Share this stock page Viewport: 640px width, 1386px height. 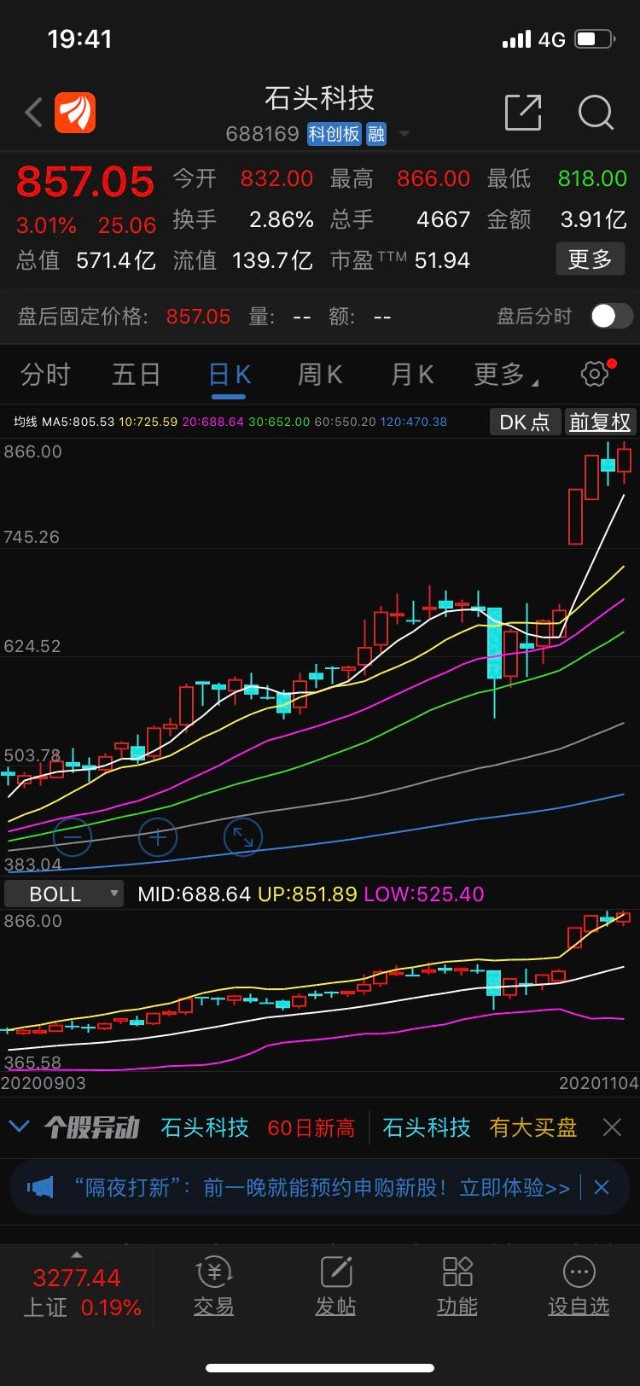point(523,112)
